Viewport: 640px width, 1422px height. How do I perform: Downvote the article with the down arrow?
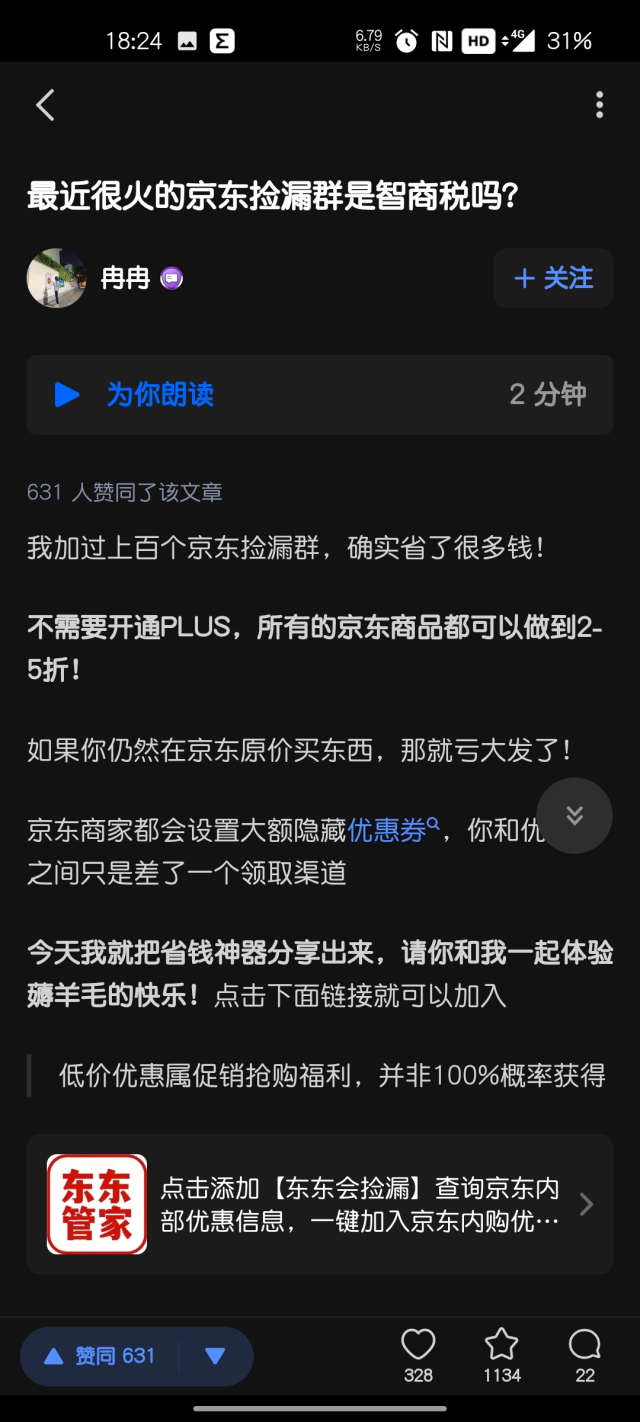pyautogui.click(x=215, y=1356)
